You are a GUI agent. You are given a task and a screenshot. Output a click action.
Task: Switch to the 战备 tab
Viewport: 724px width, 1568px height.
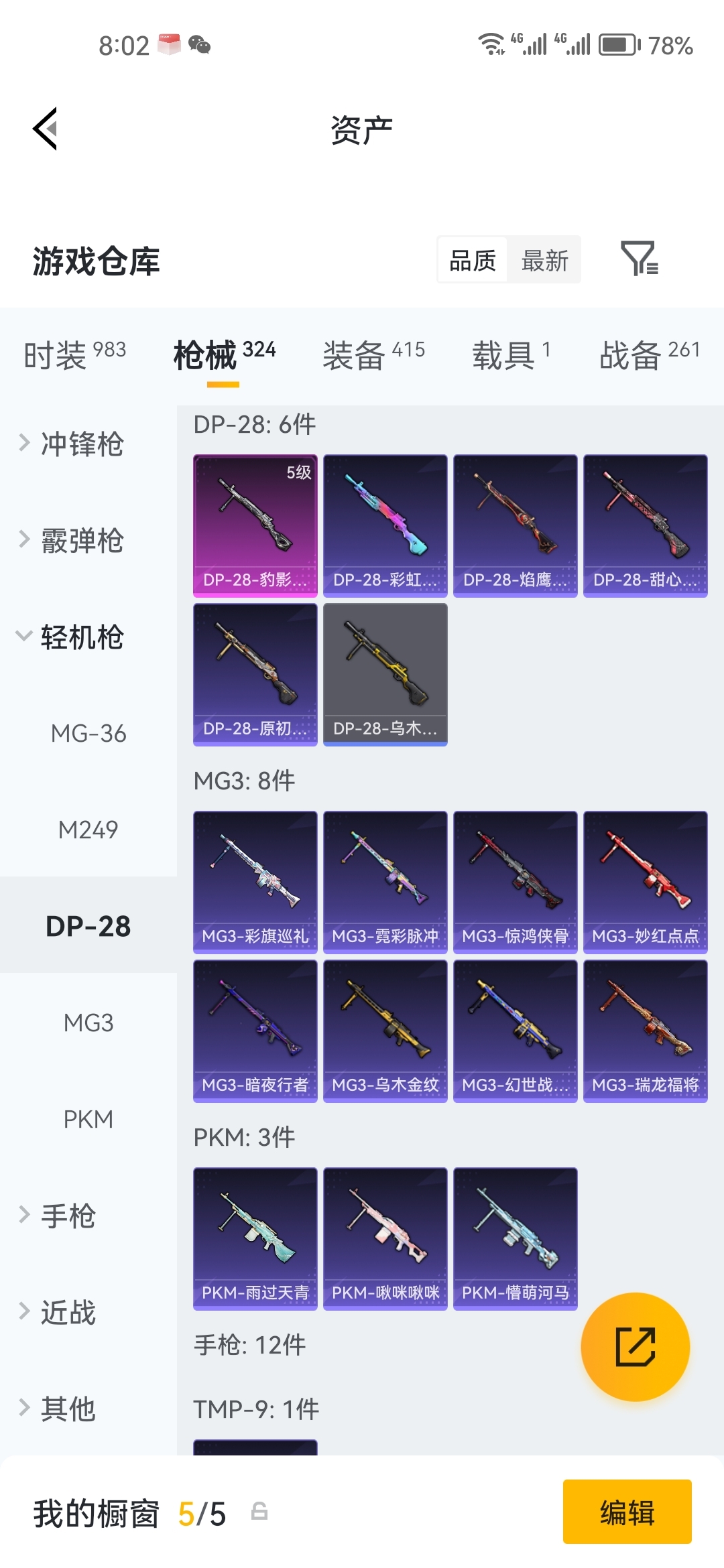650,354
